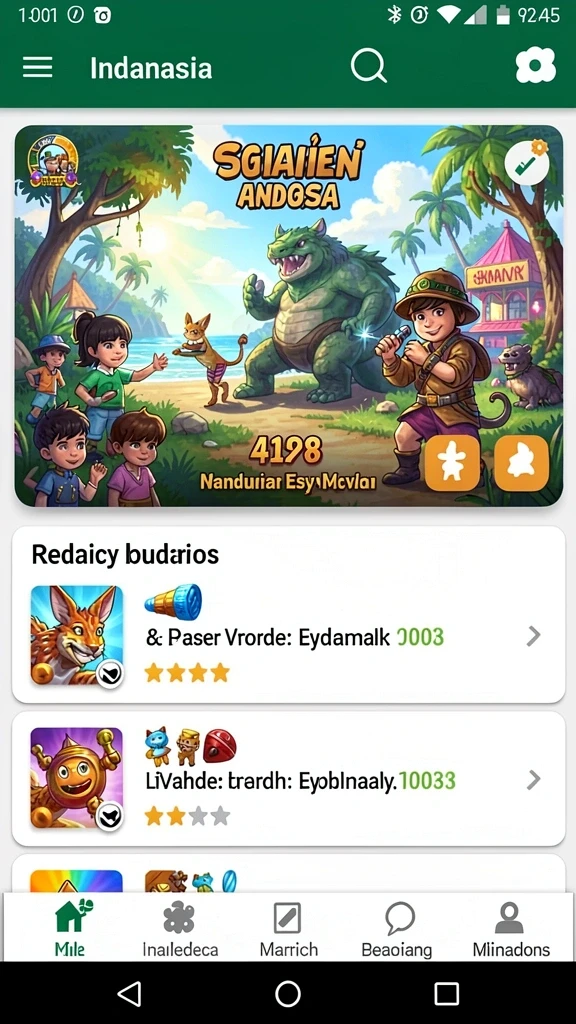The image size is (576, 1024).
Task: Tap chevron beside Paser Vrorde entry
Action: tap(534, 635)
